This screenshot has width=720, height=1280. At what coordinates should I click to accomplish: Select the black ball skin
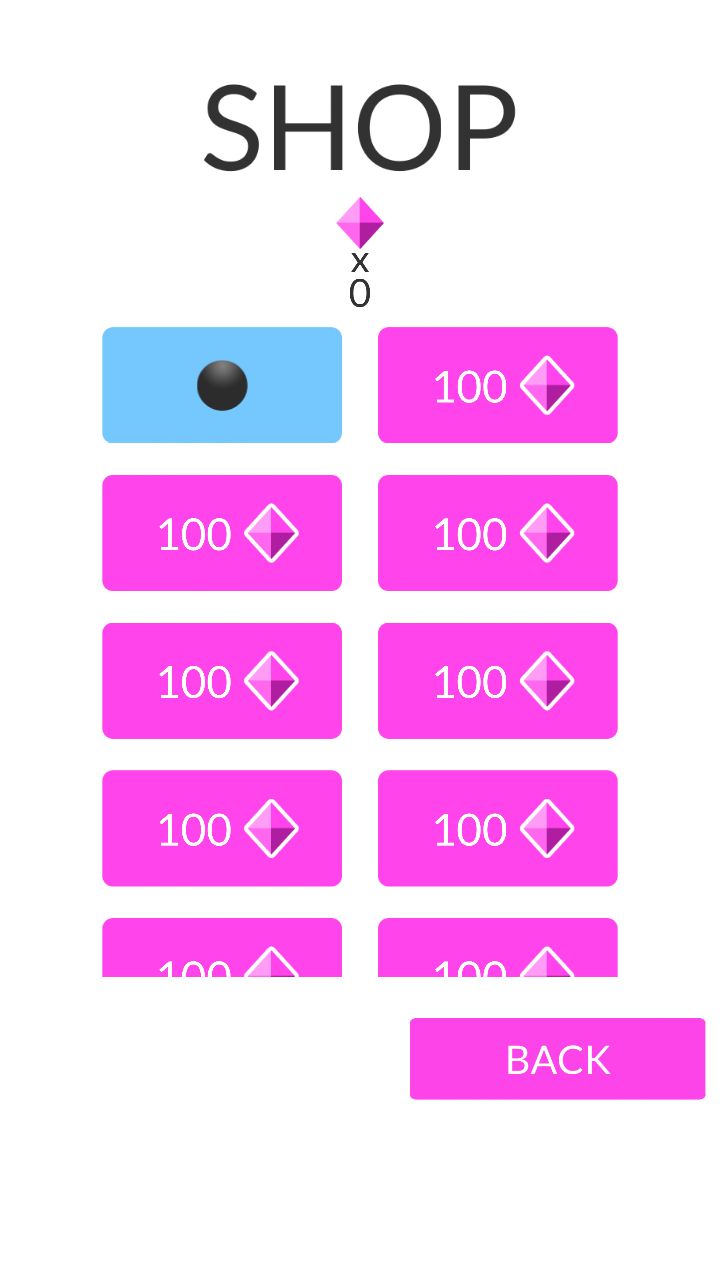point(222,385)
